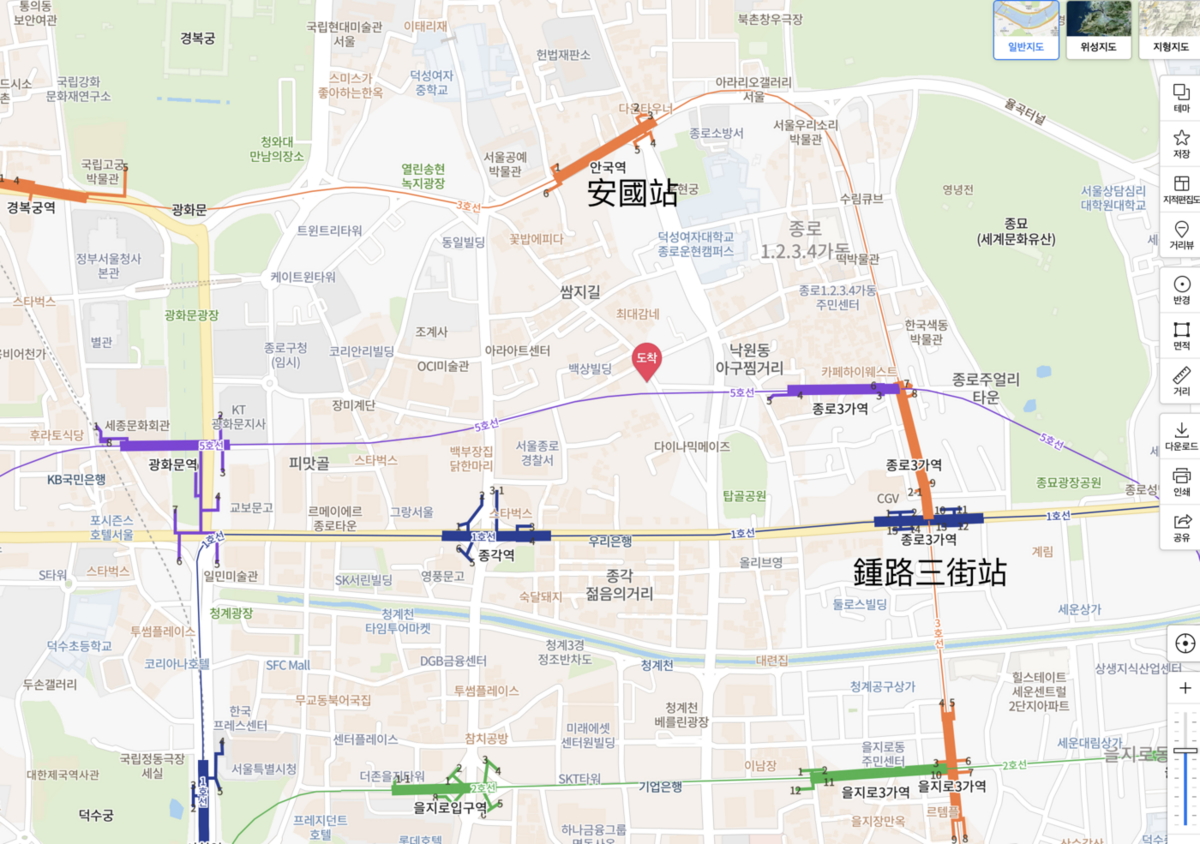Tap the zoom level slider handle

1185,750
